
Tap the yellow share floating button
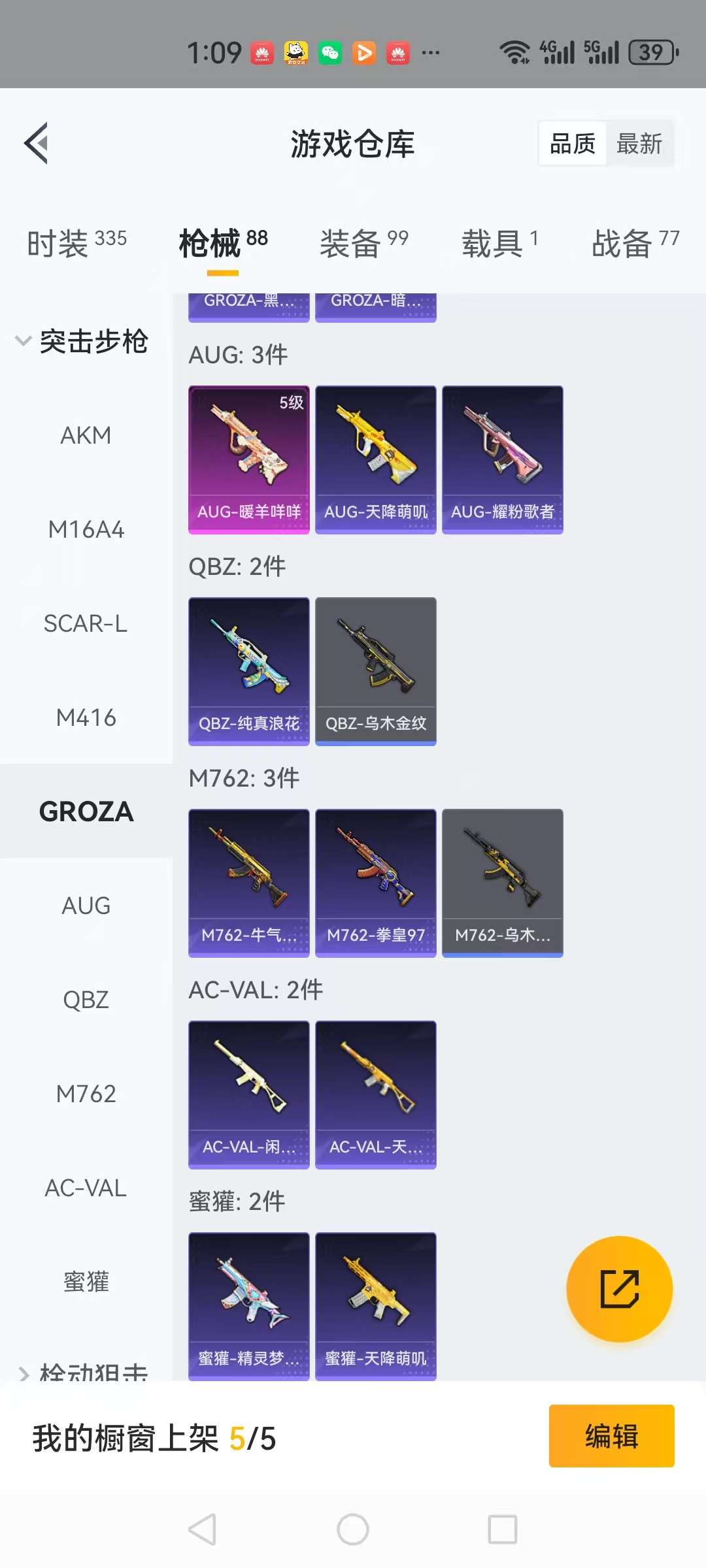(619, 1289)
